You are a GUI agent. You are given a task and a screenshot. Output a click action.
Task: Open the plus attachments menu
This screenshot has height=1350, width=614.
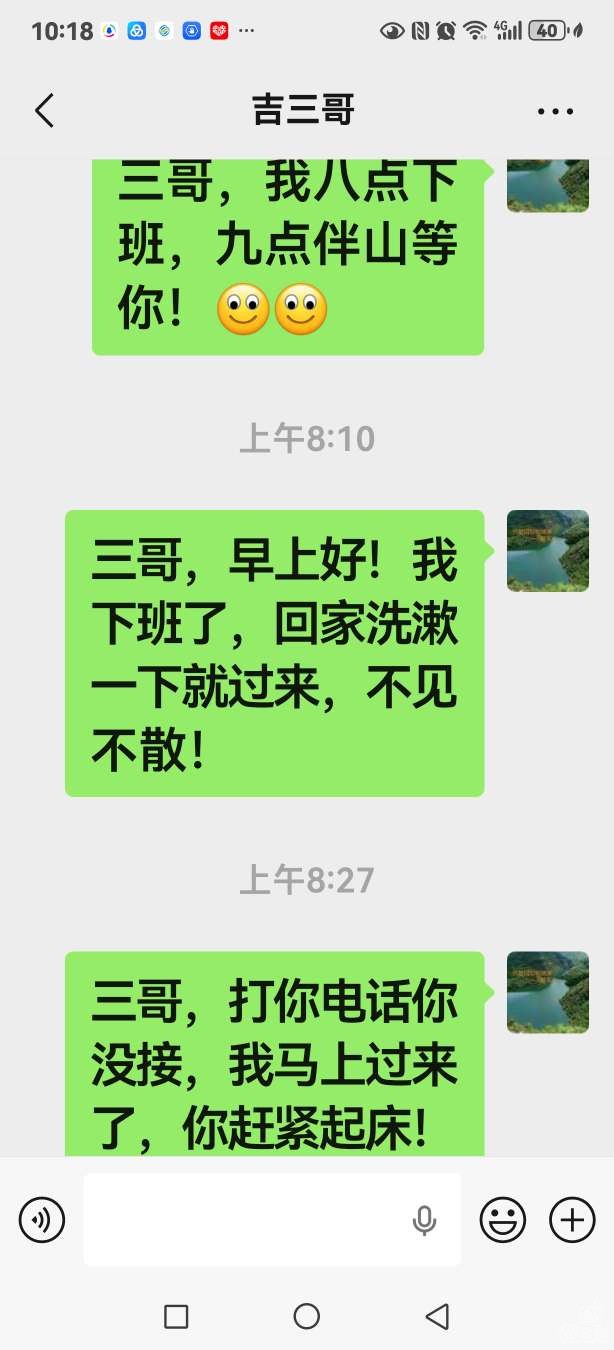tap(572, 1220)
